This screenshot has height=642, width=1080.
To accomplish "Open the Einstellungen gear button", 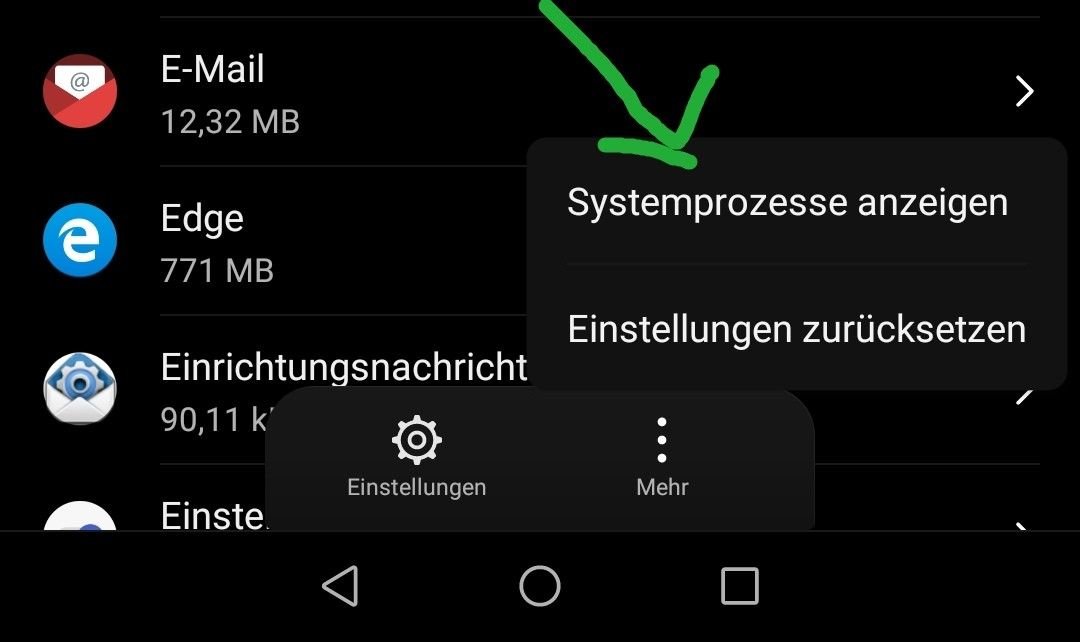I will tap(417, 458).
